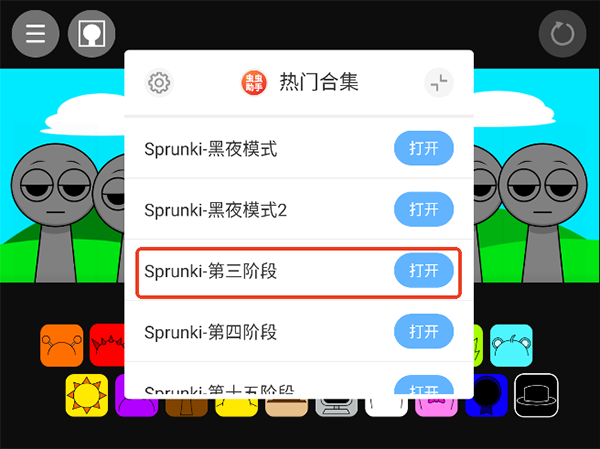Tap 打开 next to Sprunki-黑夜模式2
The image size is (600, 449).
tap(424, 210)
